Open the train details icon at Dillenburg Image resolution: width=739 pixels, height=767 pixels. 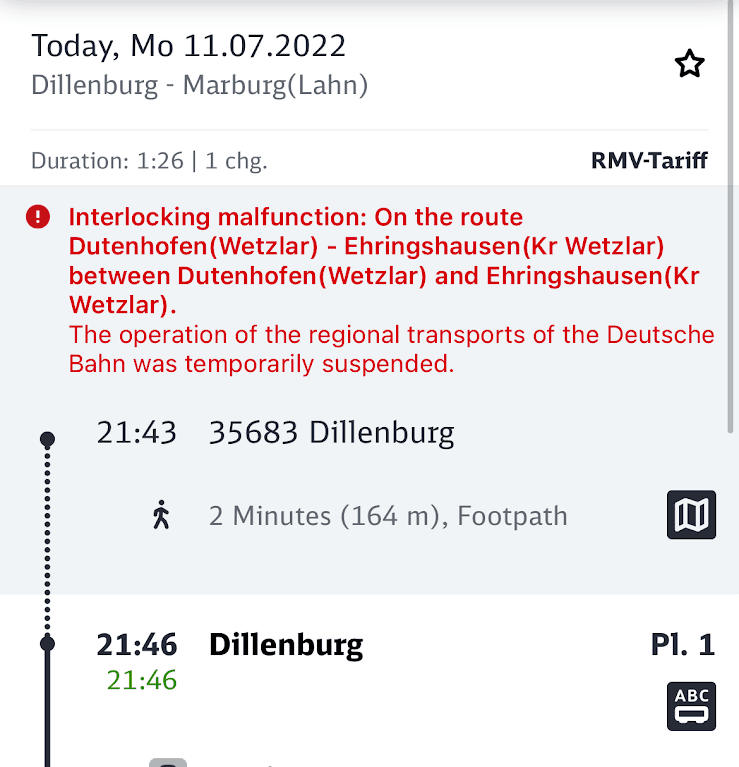[691, 706]
